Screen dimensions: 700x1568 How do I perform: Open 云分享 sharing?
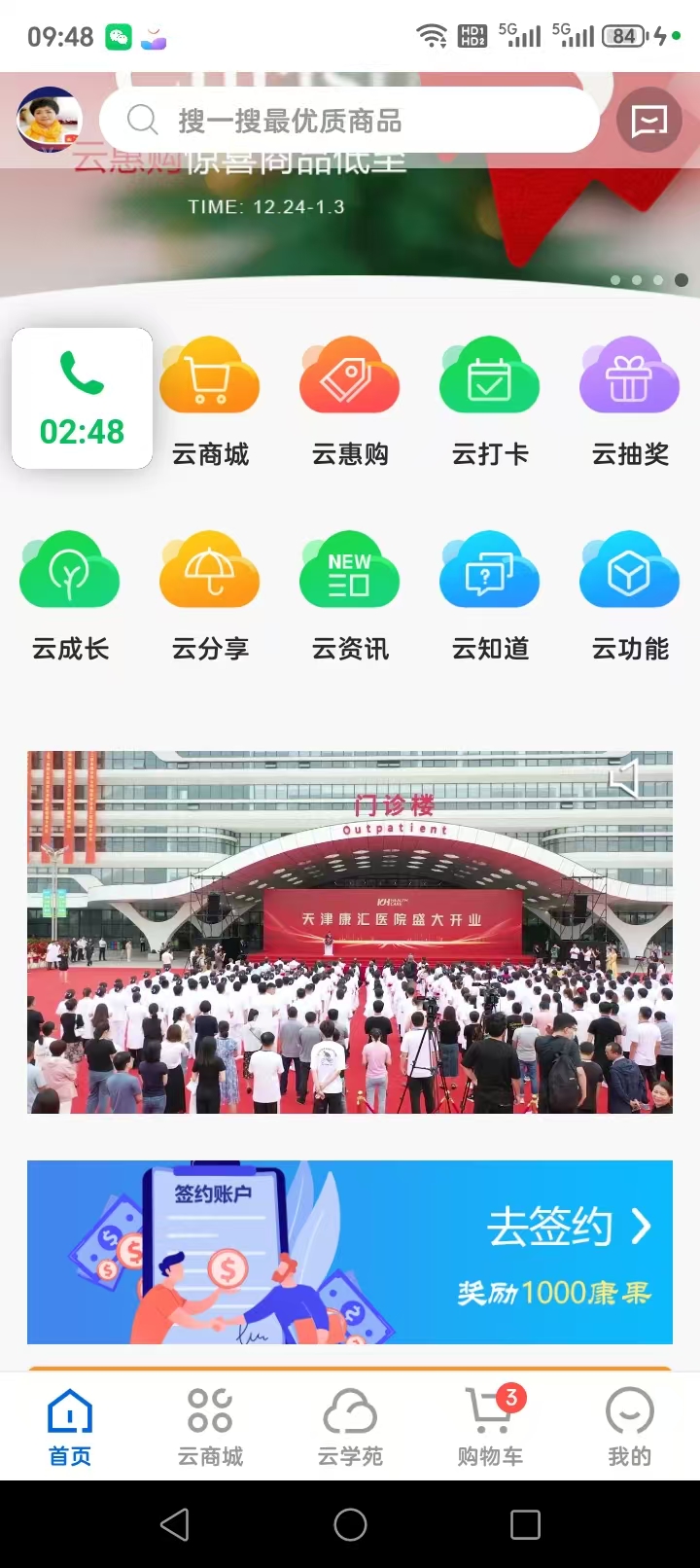pyautogui.click(x=210, y=595)
